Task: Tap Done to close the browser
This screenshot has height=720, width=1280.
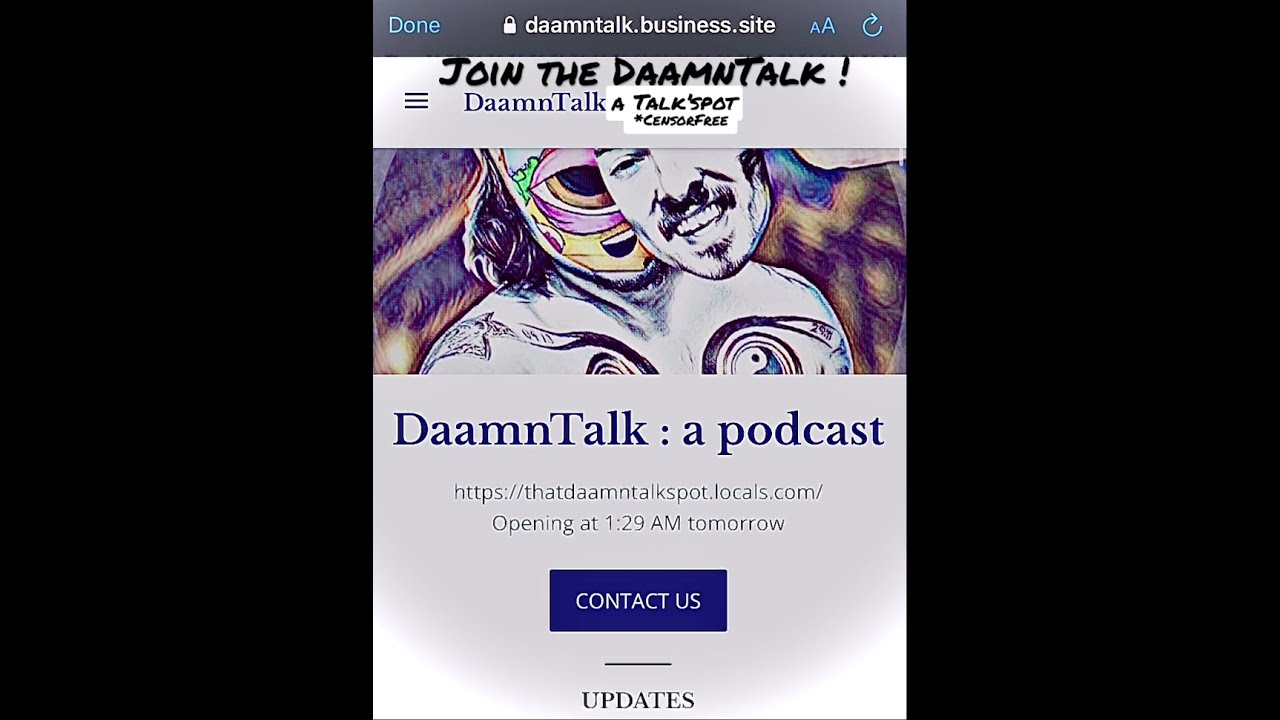Action: pos(414,26)
